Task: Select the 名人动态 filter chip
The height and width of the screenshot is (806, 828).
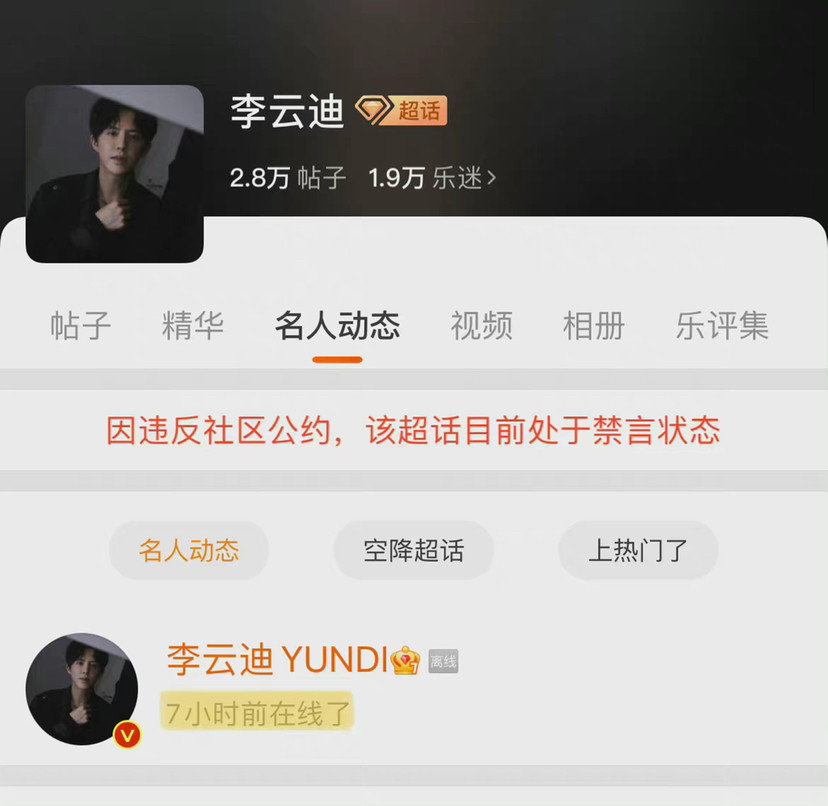Action: (189, 550)
